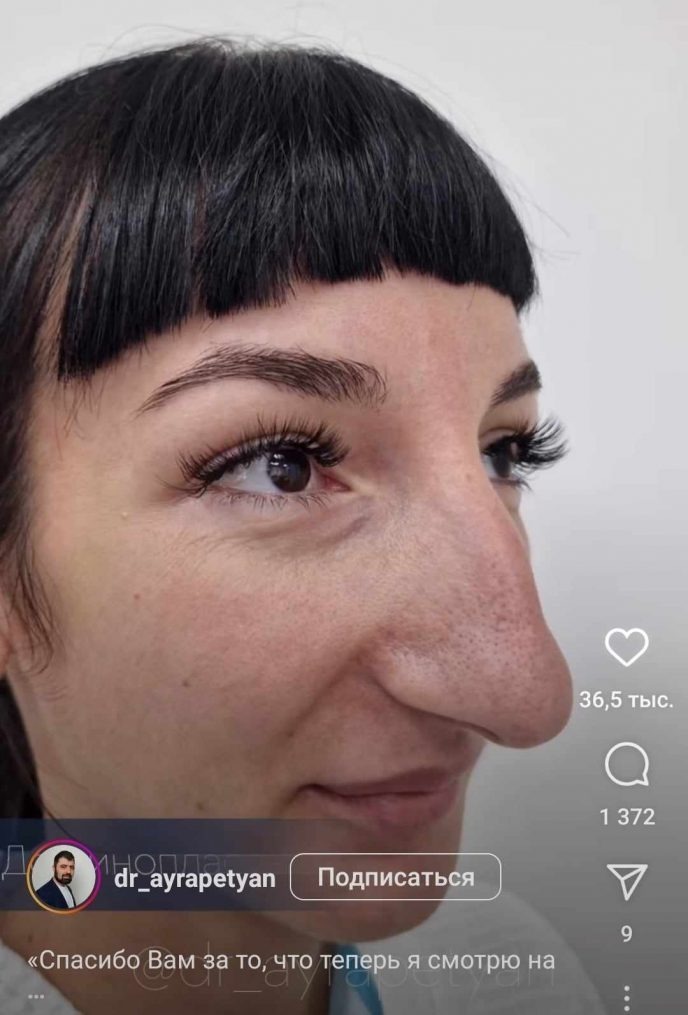Open the dr_ayrapetyan username link

pos(194,877)
